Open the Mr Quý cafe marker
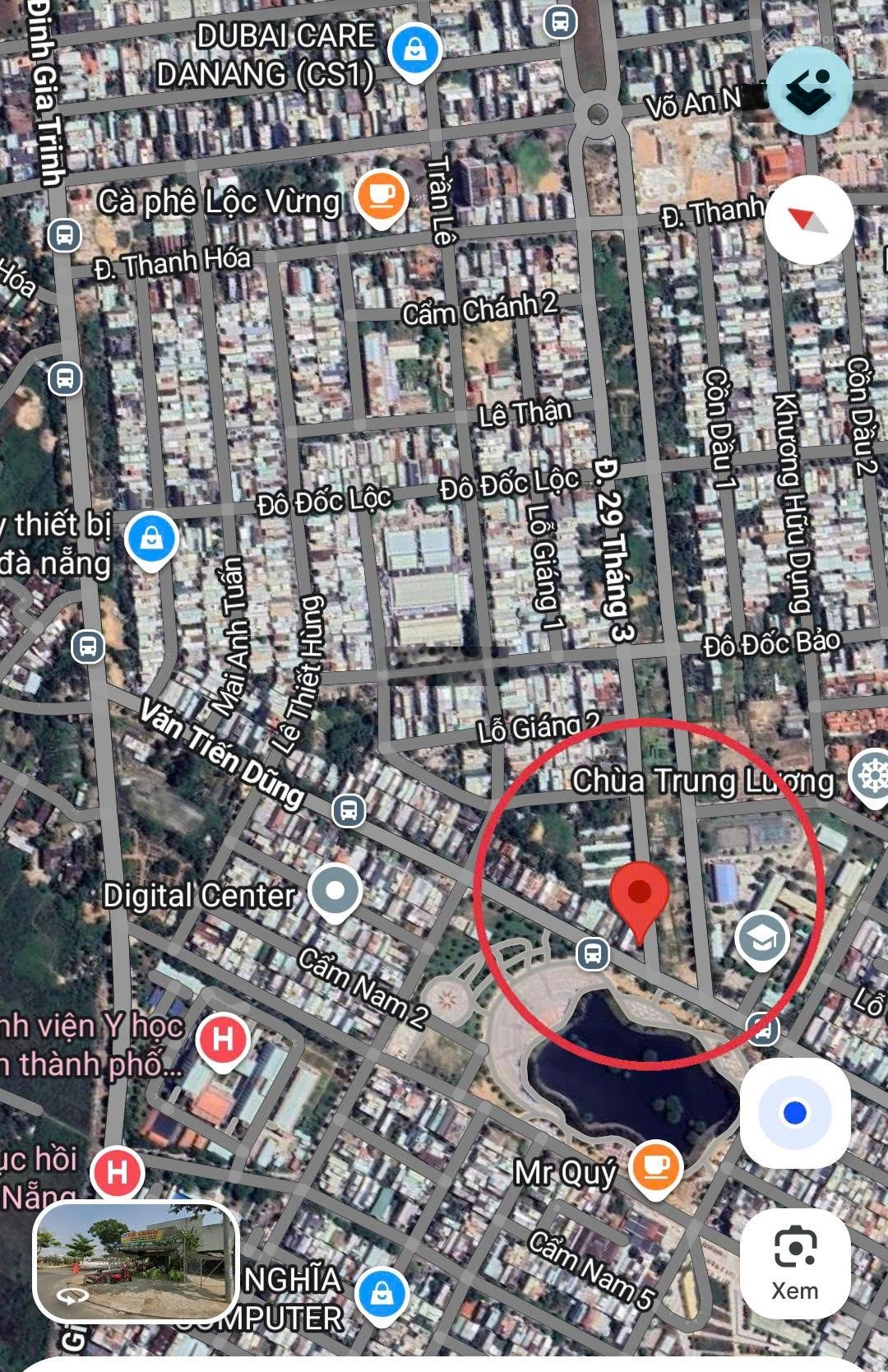 click(655, 1166)
